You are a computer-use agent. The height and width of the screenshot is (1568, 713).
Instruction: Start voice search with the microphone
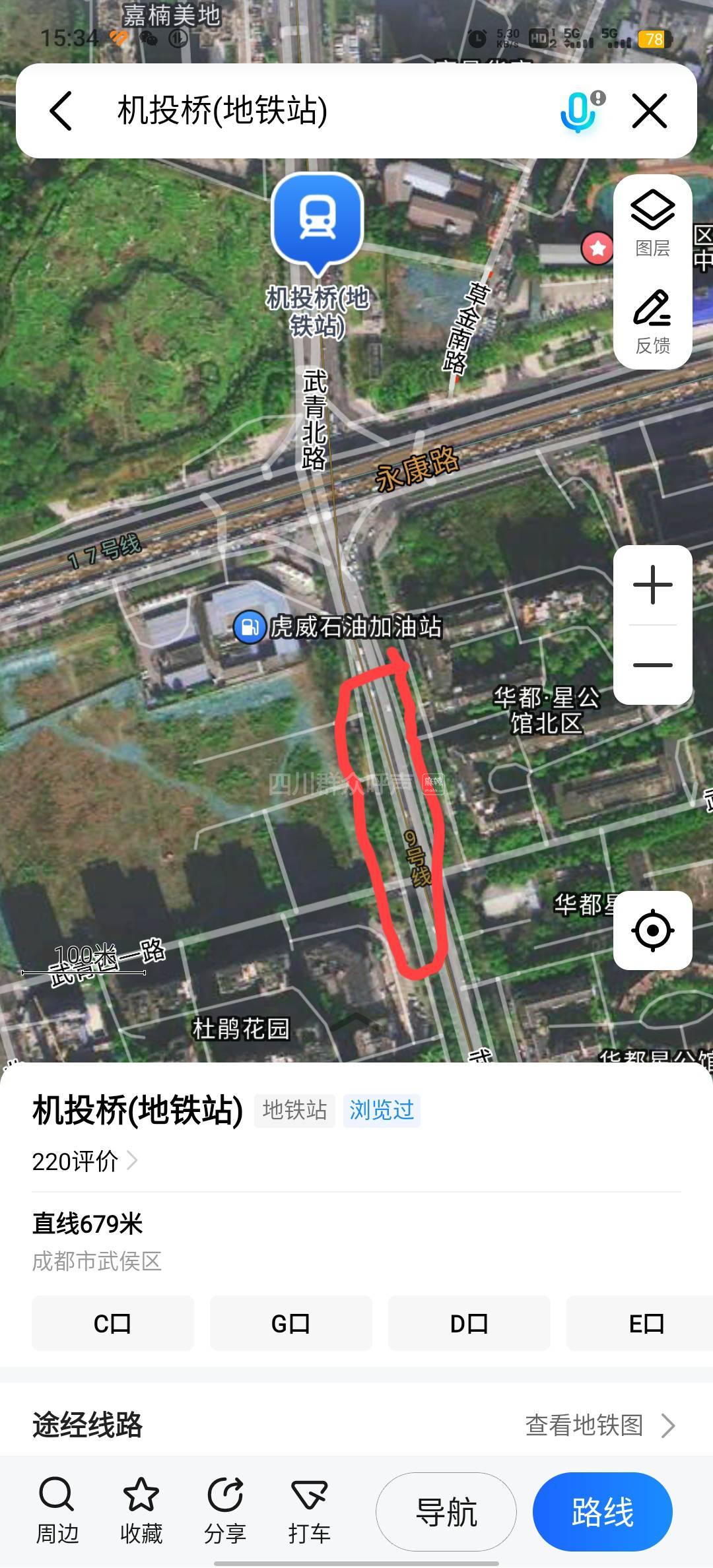[x=580, y=110]
